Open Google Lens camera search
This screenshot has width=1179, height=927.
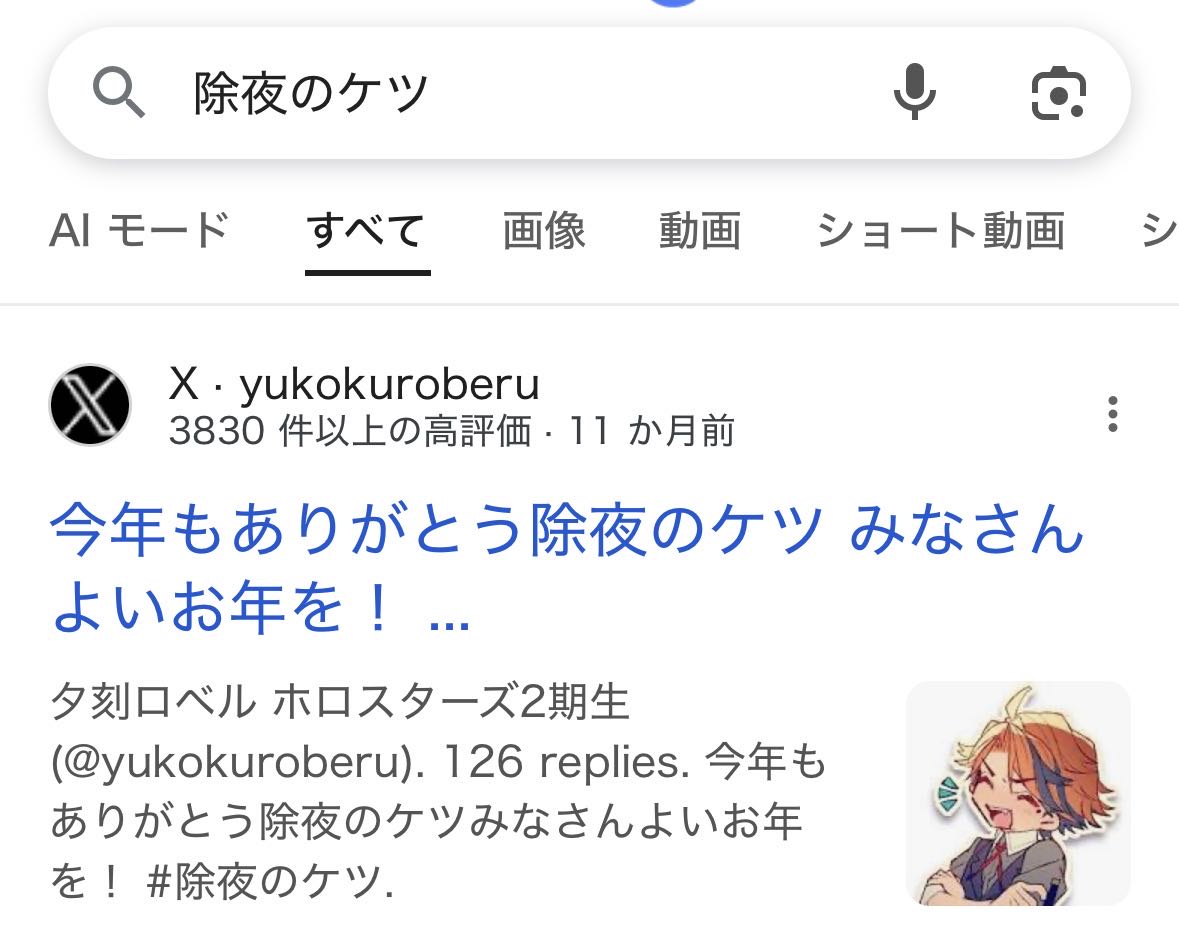[1058, 94]
